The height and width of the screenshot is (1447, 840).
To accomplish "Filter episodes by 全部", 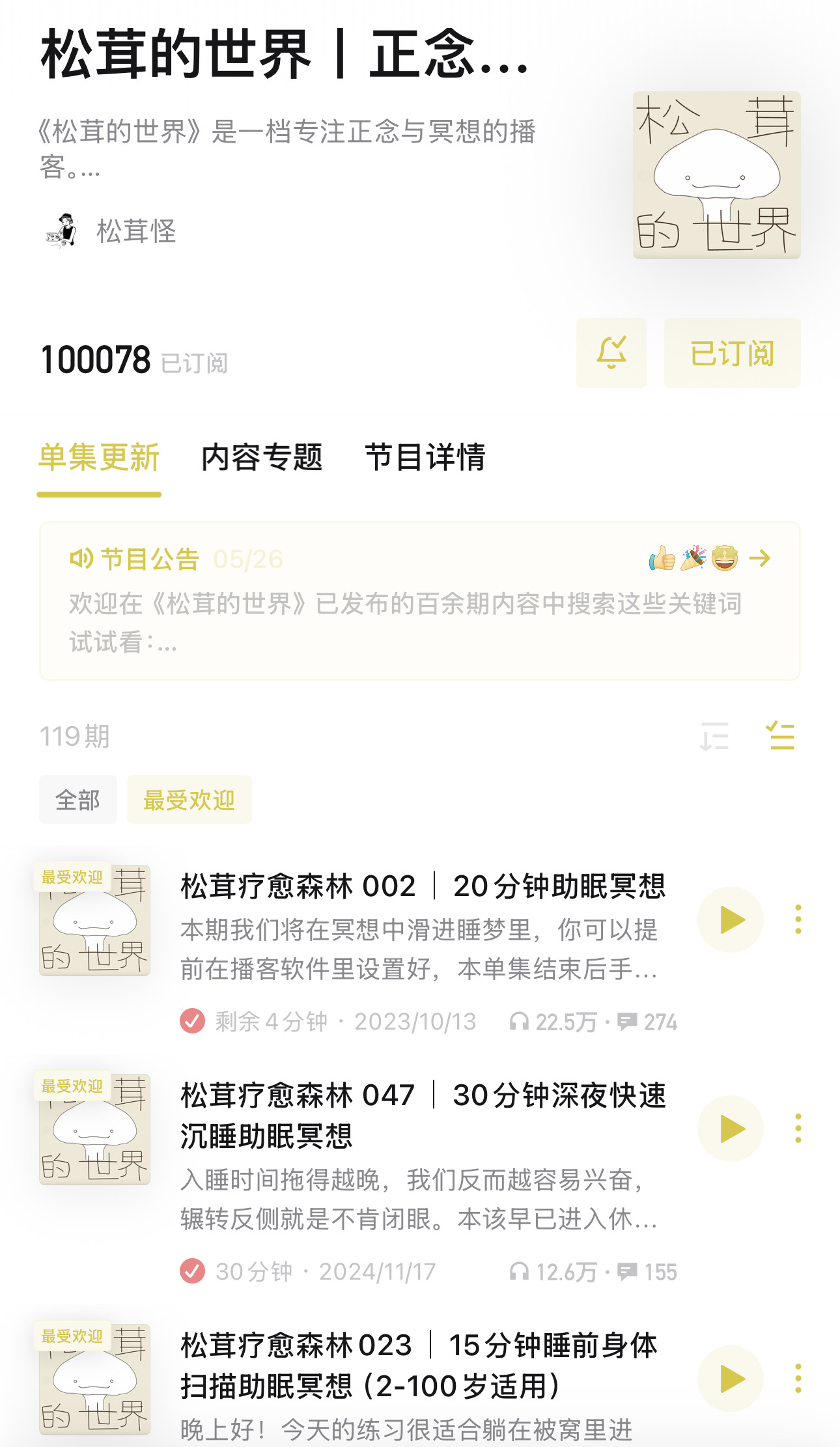I will pos(78,800).
